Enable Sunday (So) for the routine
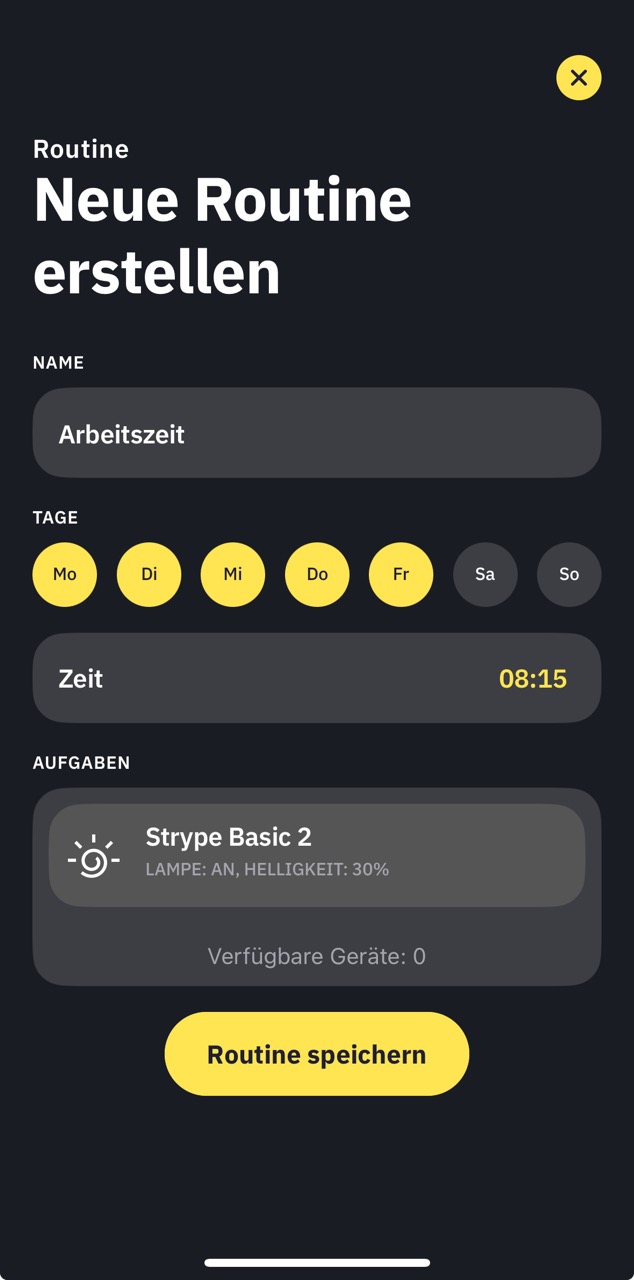 pyautogui.click(x=569, y=575)
